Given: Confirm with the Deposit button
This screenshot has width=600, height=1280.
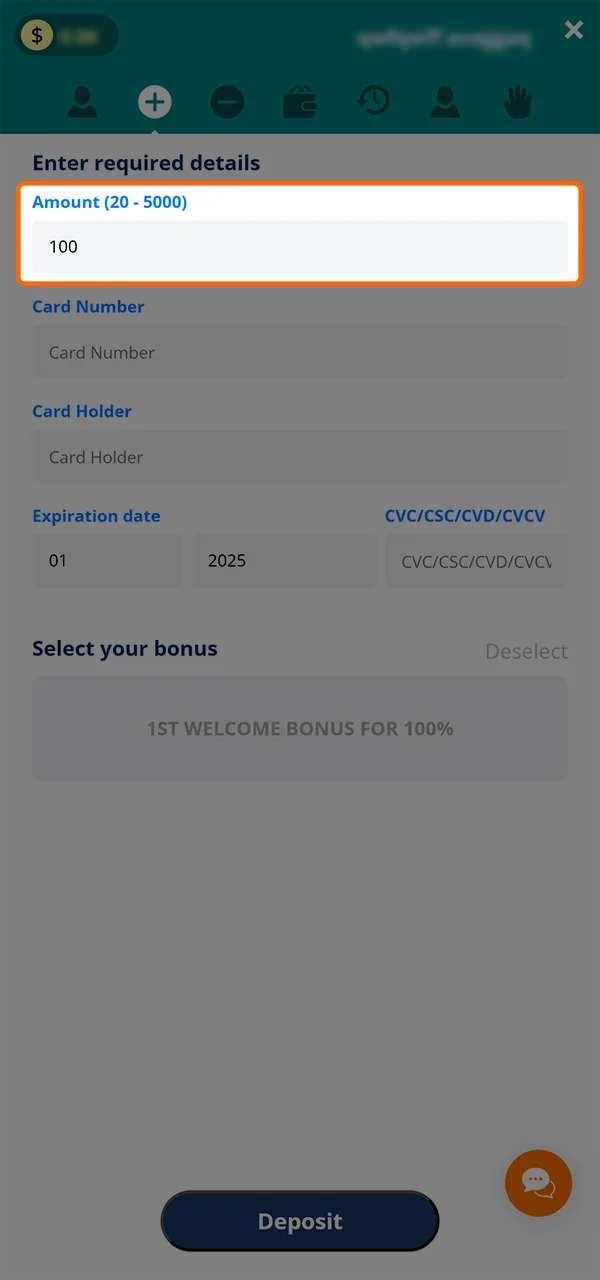Looking at the screenshot, I should (300, 1221).
